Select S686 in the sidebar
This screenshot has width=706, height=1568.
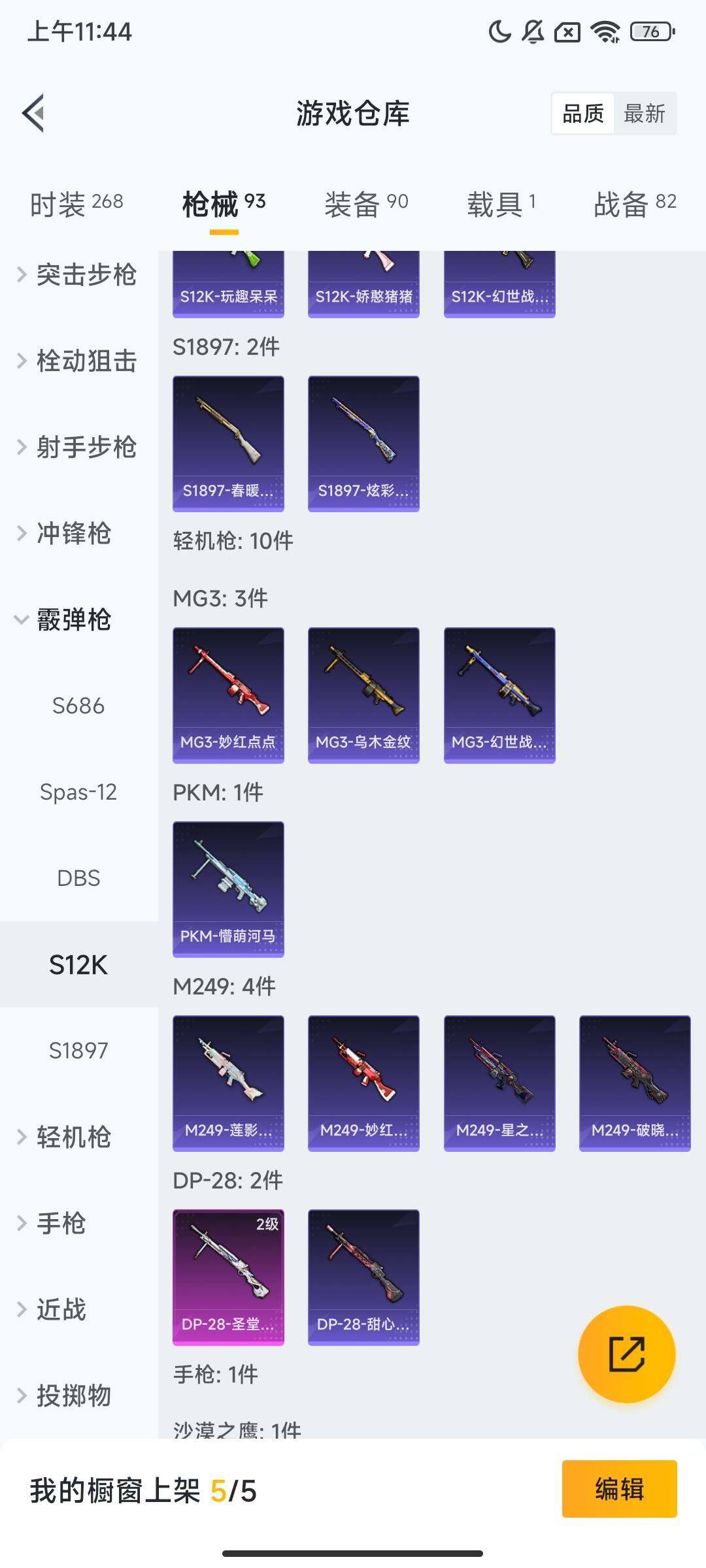pyautogui.click(x=78, y=706)
